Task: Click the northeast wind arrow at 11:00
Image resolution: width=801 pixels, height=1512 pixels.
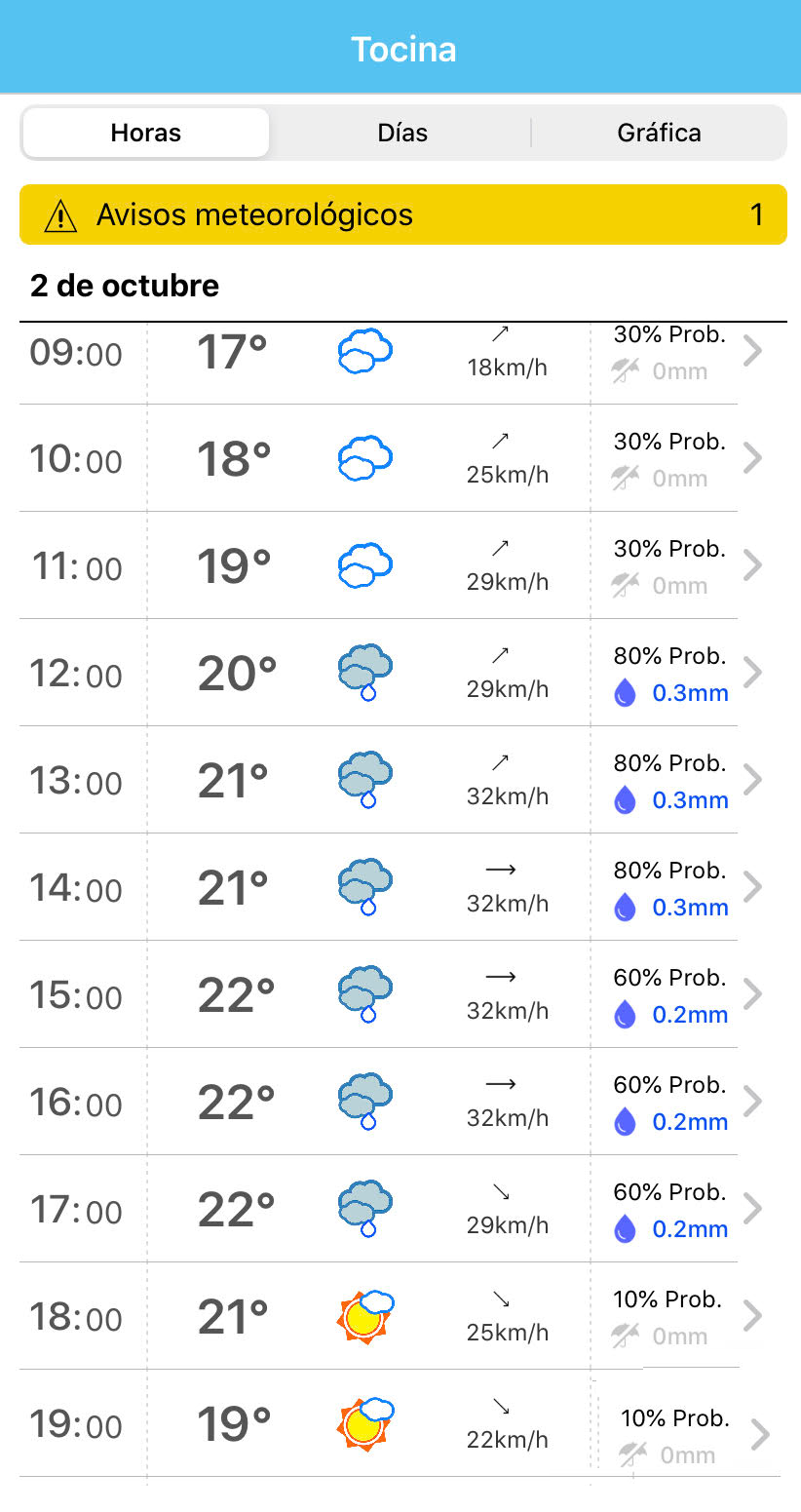Action: 502,550
